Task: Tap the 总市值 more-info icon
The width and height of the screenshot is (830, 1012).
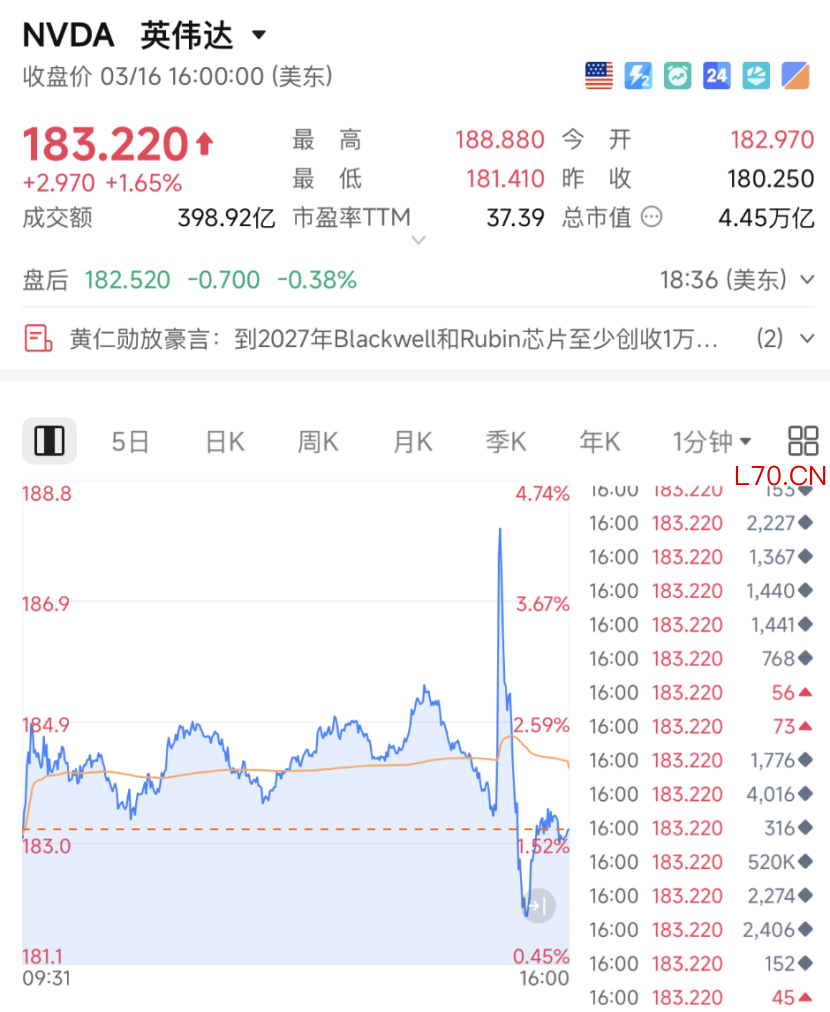Action: (651, 217)
